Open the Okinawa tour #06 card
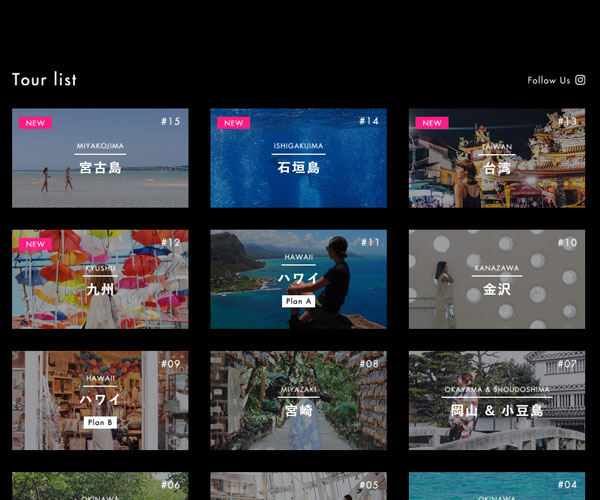Viewport: 600px width, 500px height. tap(100, 486)
